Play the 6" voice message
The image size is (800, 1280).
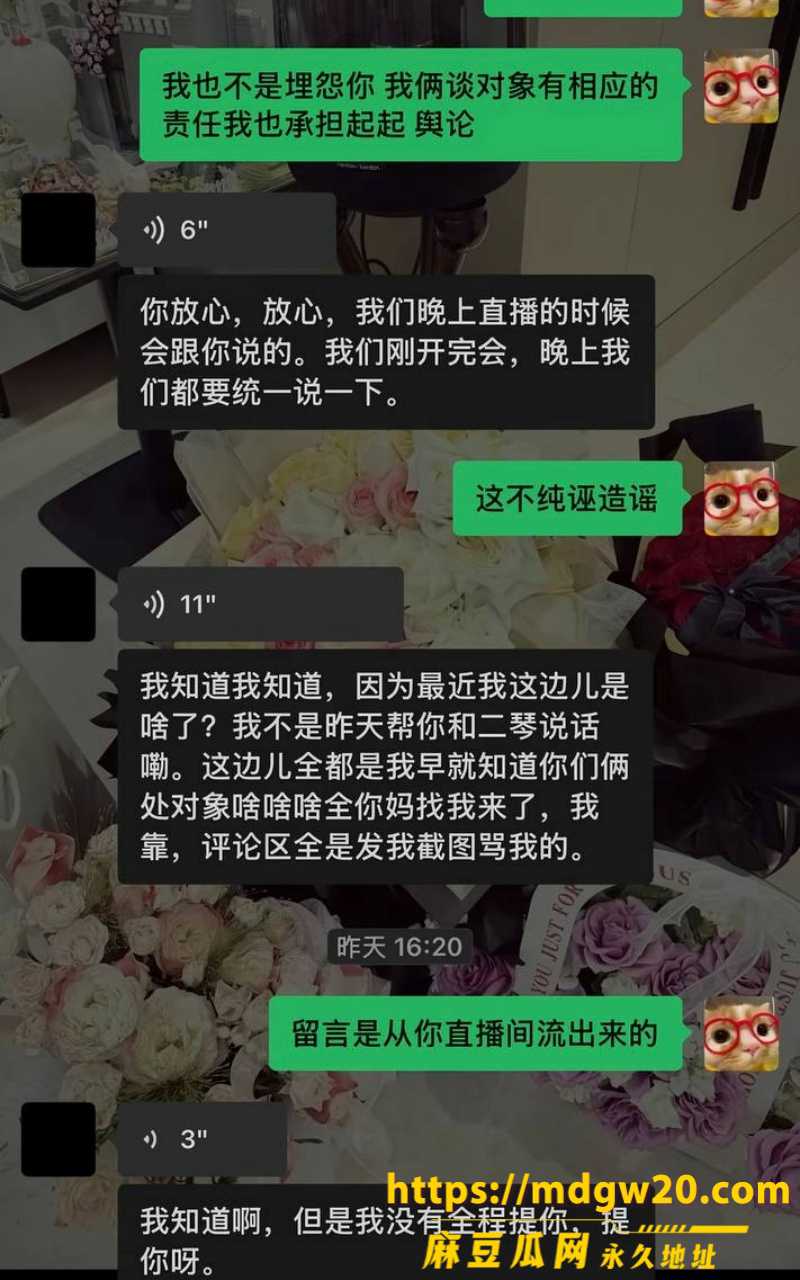(x=227, y=231)
